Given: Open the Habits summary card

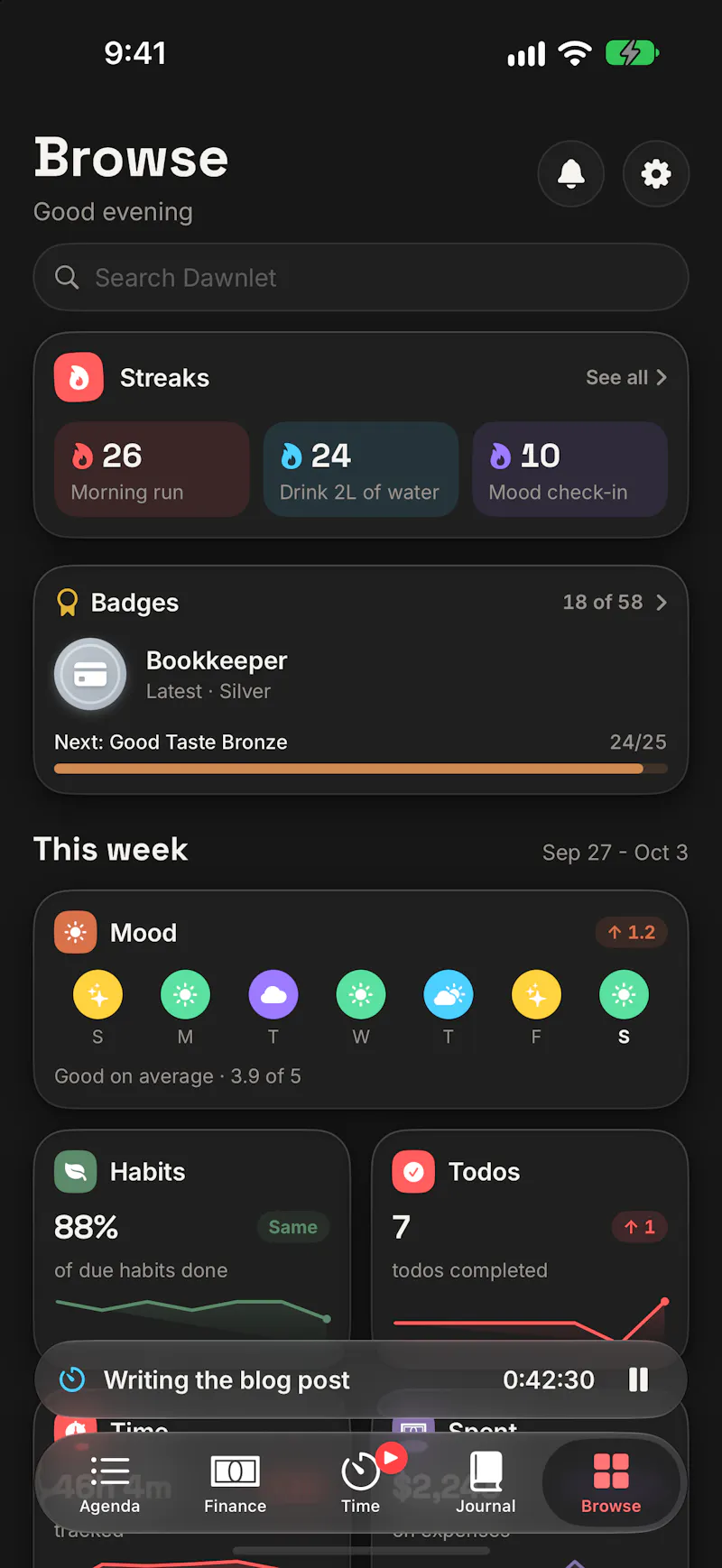Looking at the screenshot, I should tap(191, 1236).
